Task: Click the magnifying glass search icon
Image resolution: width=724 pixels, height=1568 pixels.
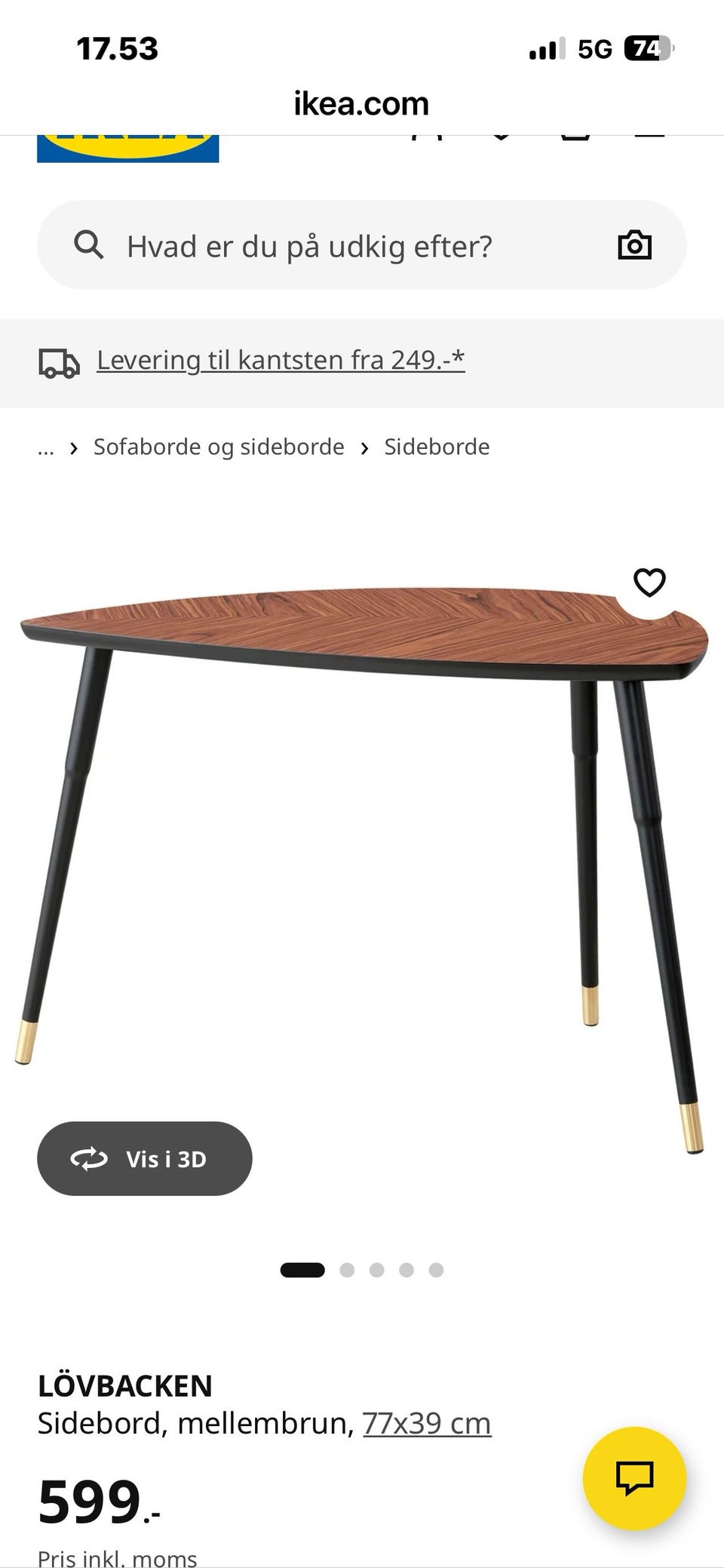Action: tap(90, 244)
